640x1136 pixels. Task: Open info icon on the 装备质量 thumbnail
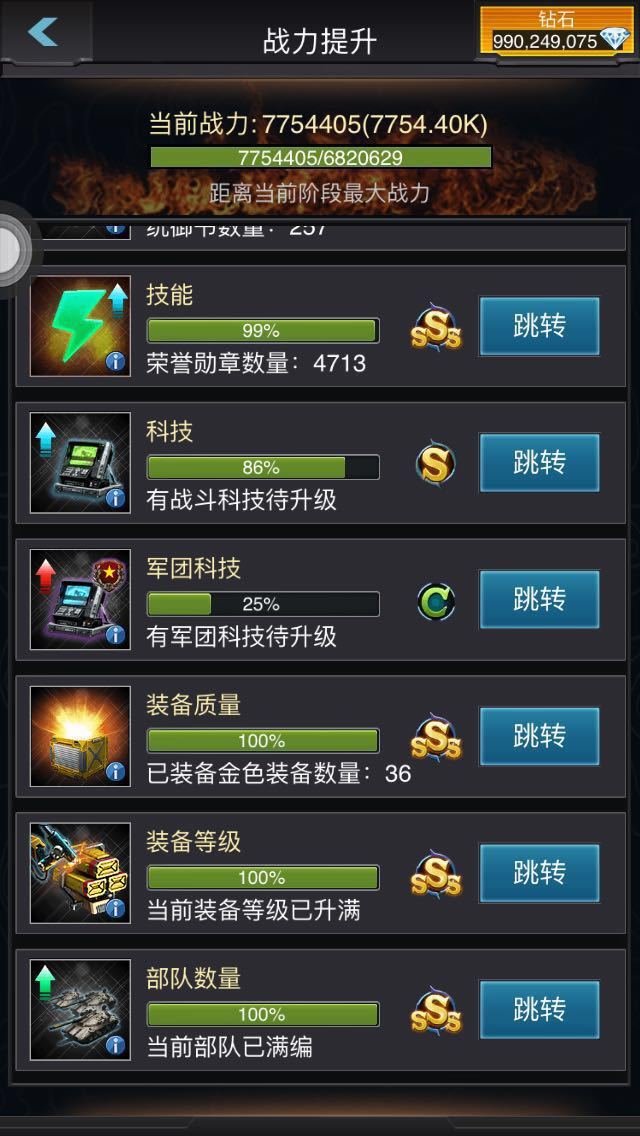[116, 771]
